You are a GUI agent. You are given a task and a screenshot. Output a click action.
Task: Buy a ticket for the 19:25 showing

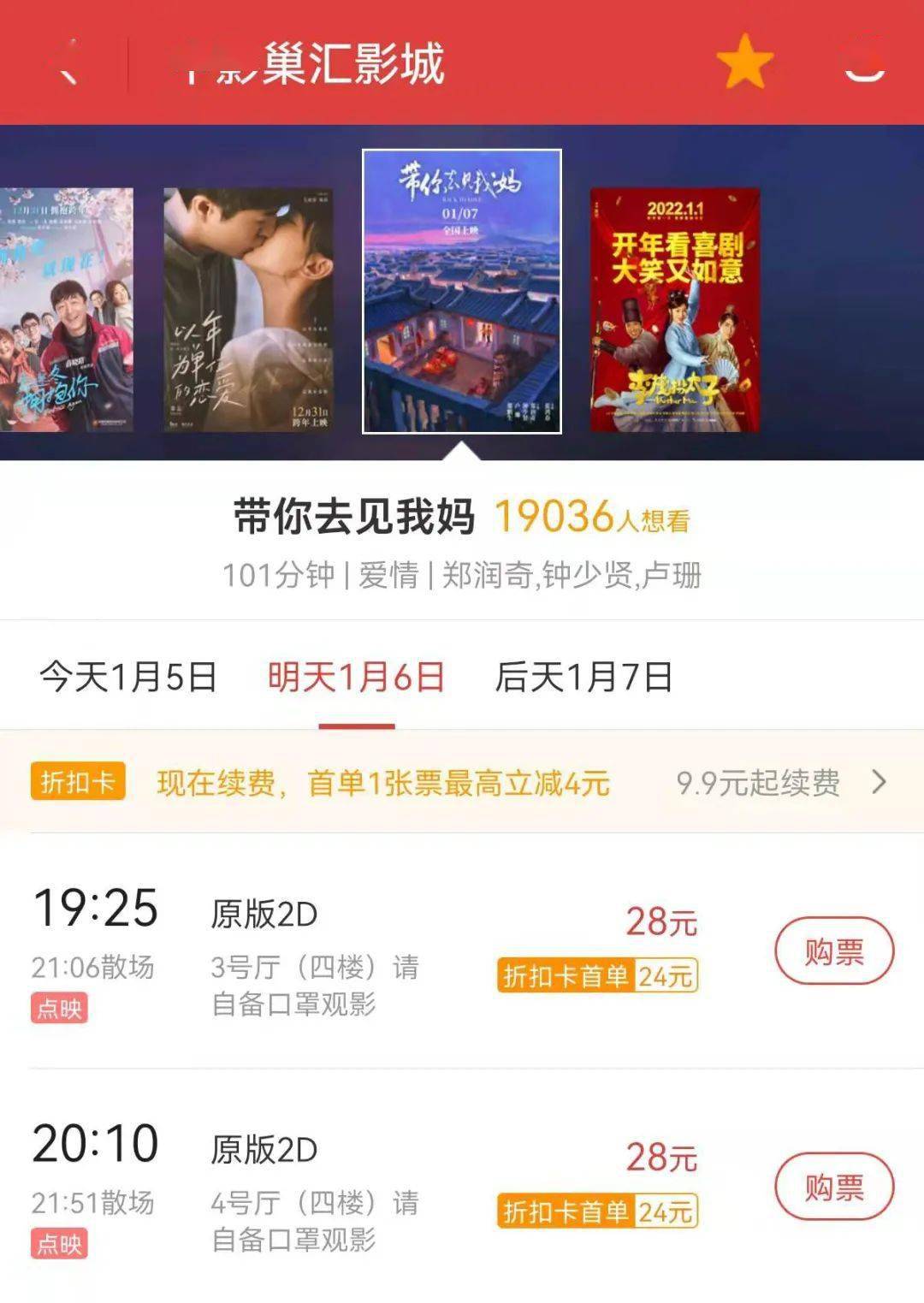[833, 951]
